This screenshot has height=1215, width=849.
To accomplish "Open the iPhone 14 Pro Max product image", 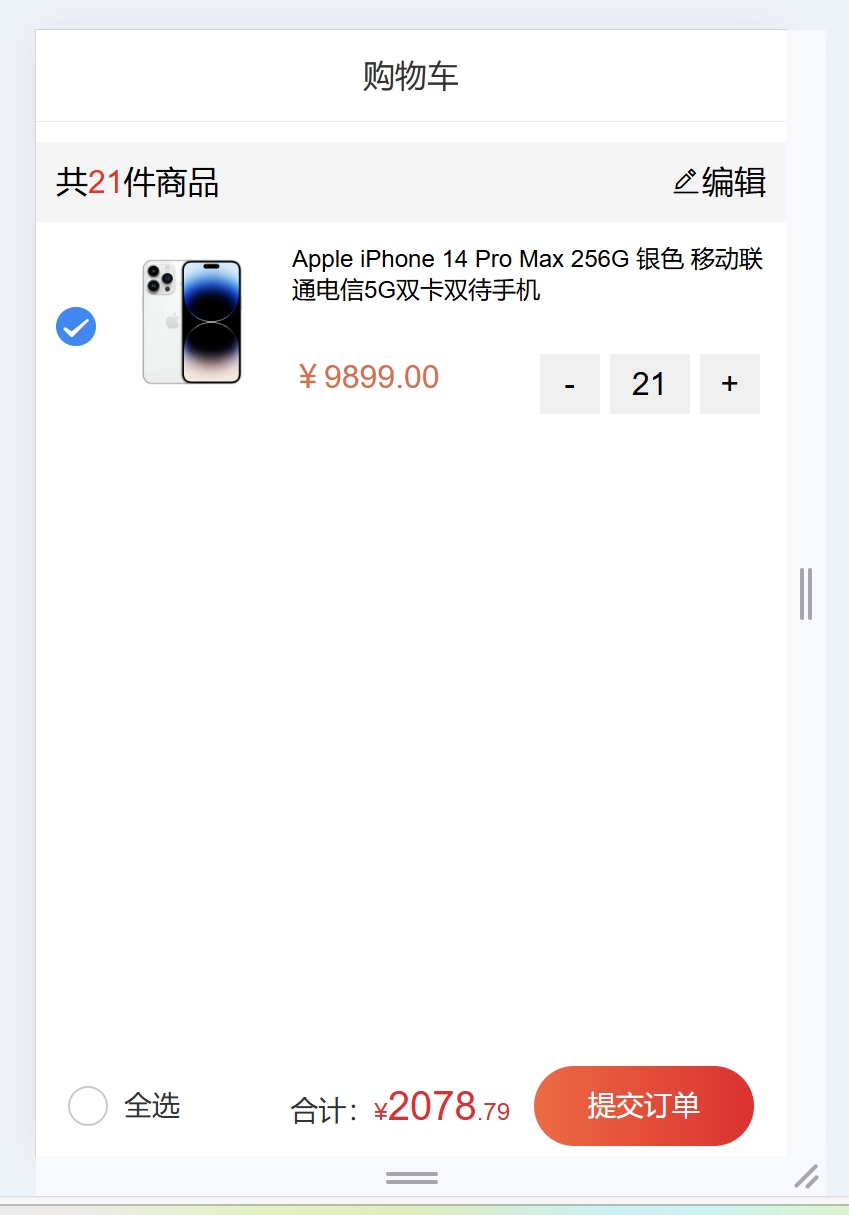I will coord(192,322).
